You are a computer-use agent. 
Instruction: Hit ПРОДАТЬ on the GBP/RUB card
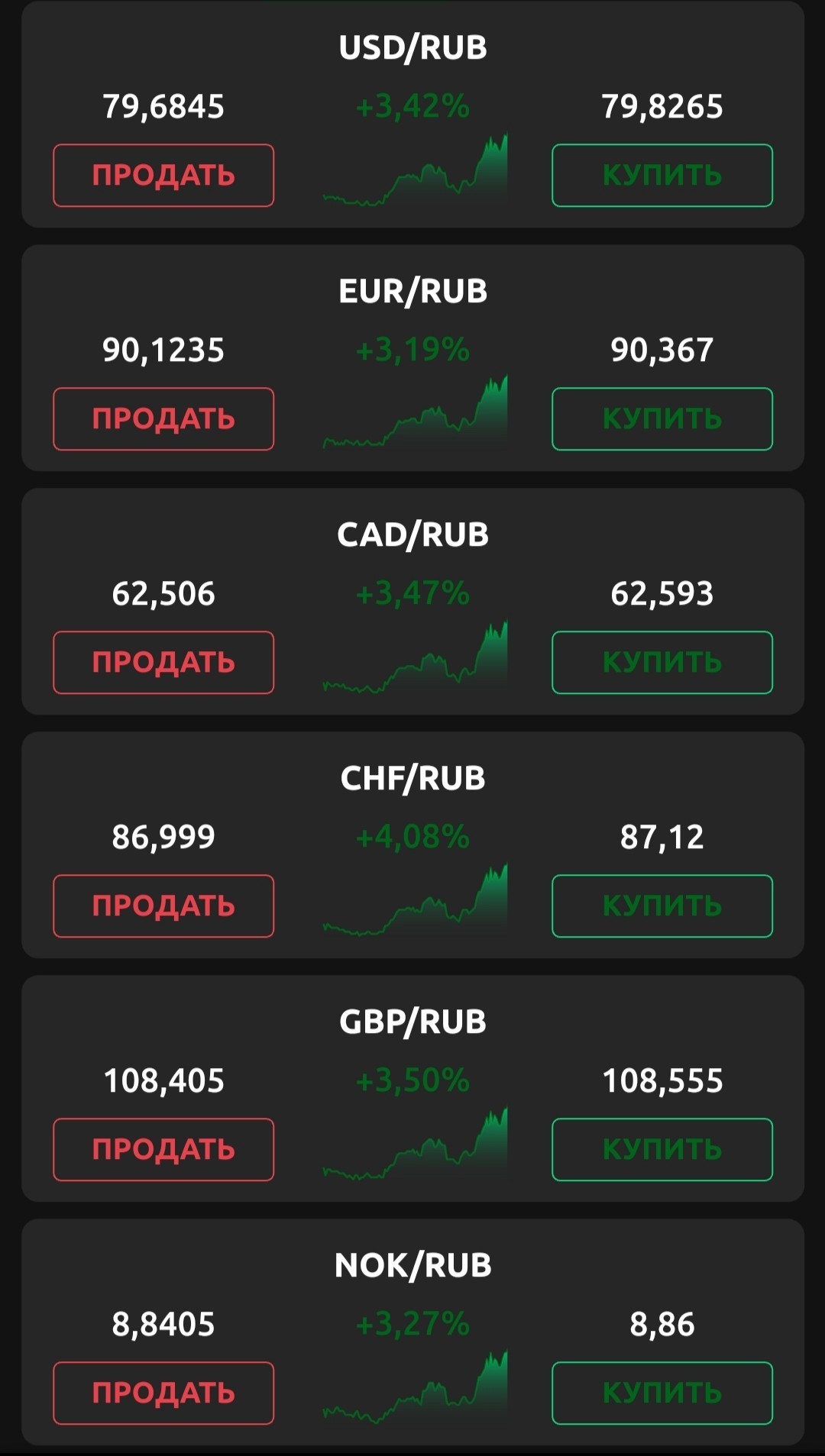[x=163, y=1150]
